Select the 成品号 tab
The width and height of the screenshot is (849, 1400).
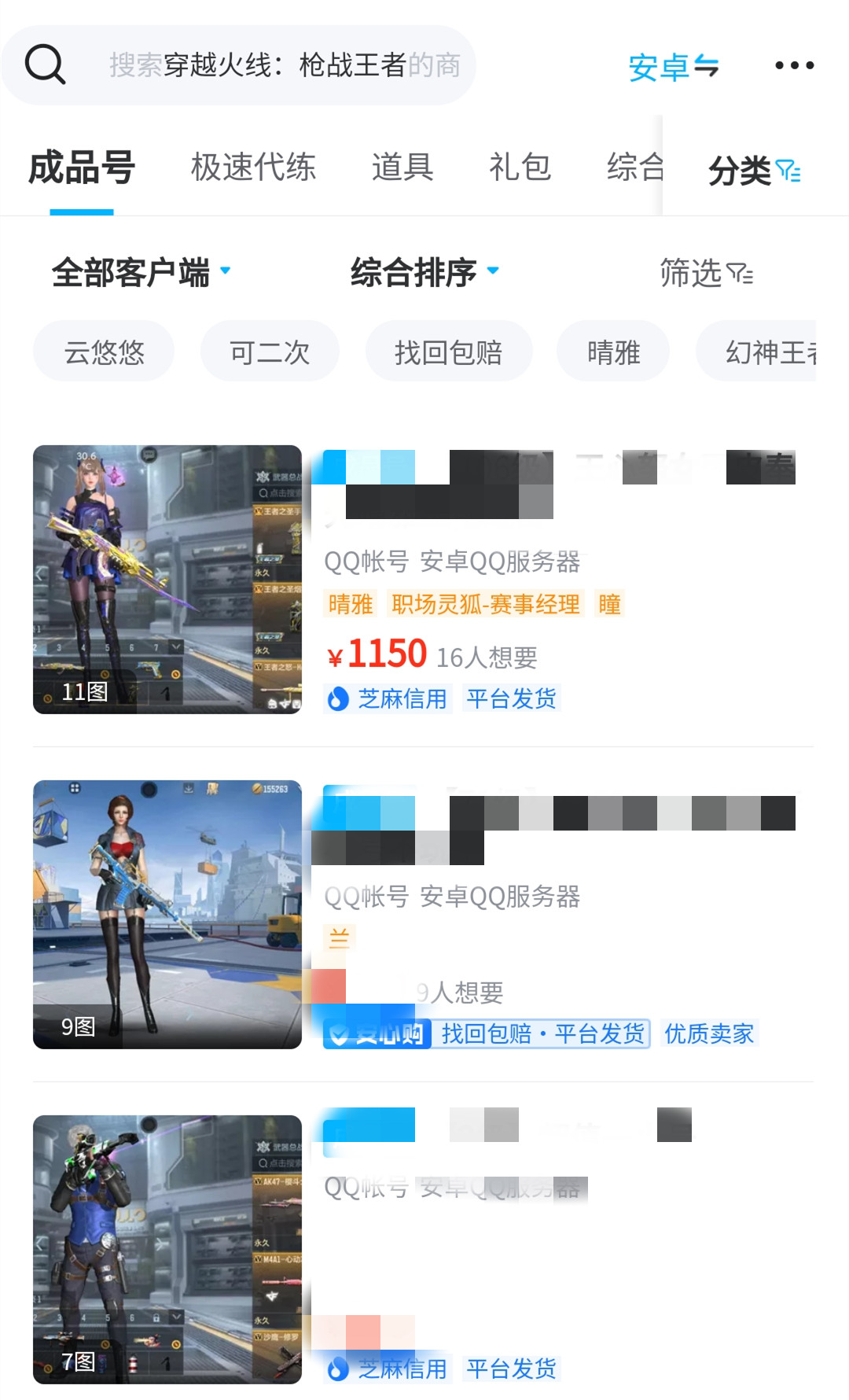coord(82,168)
